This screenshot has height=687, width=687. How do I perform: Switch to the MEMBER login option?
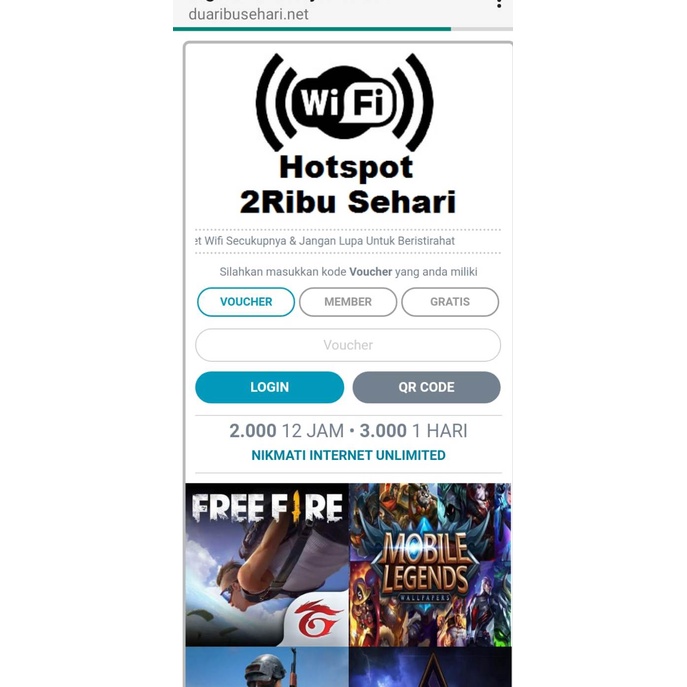[348, 302]
